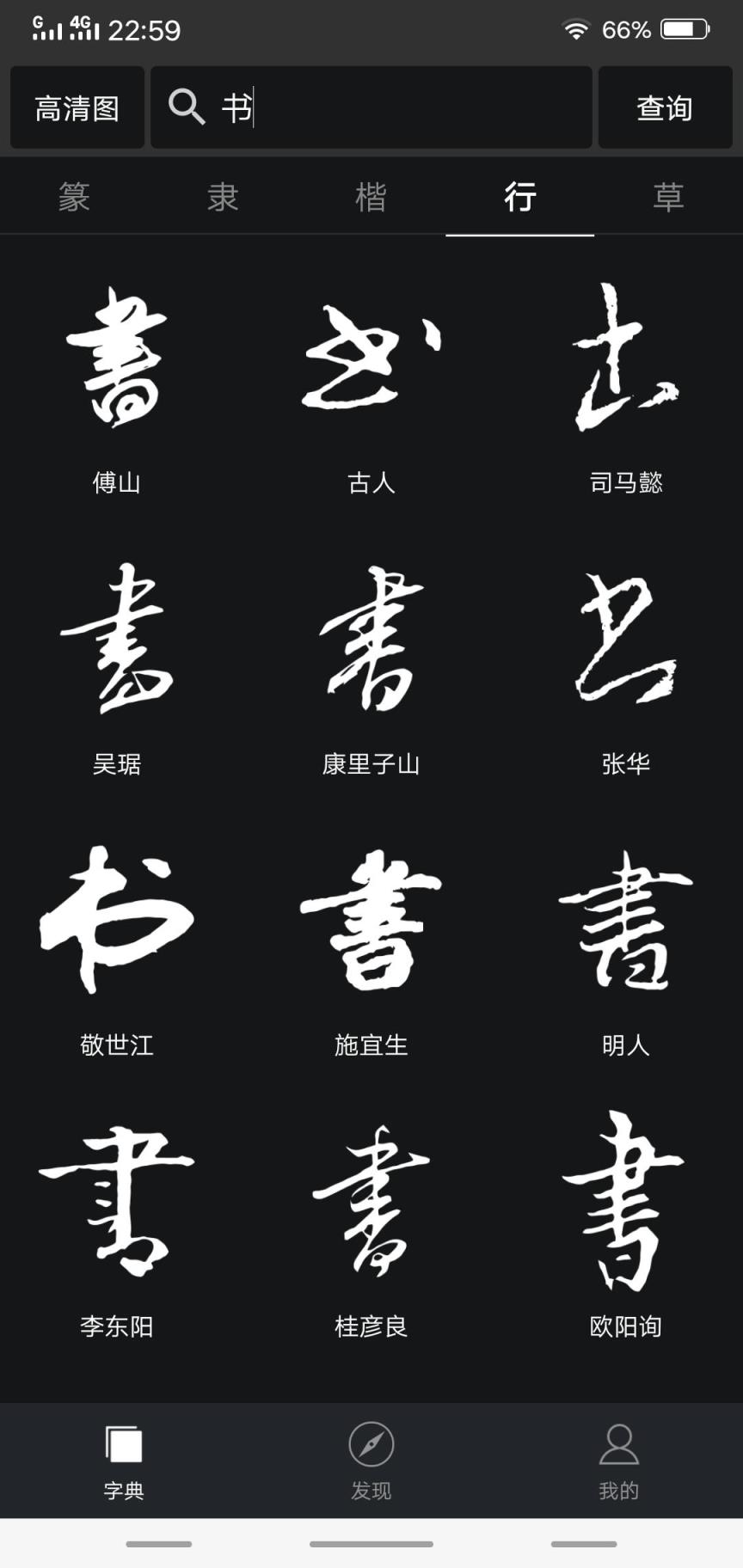Switch to the 楷 regular script tab
Screen dimensions: 743x1568
coord(371,196)
